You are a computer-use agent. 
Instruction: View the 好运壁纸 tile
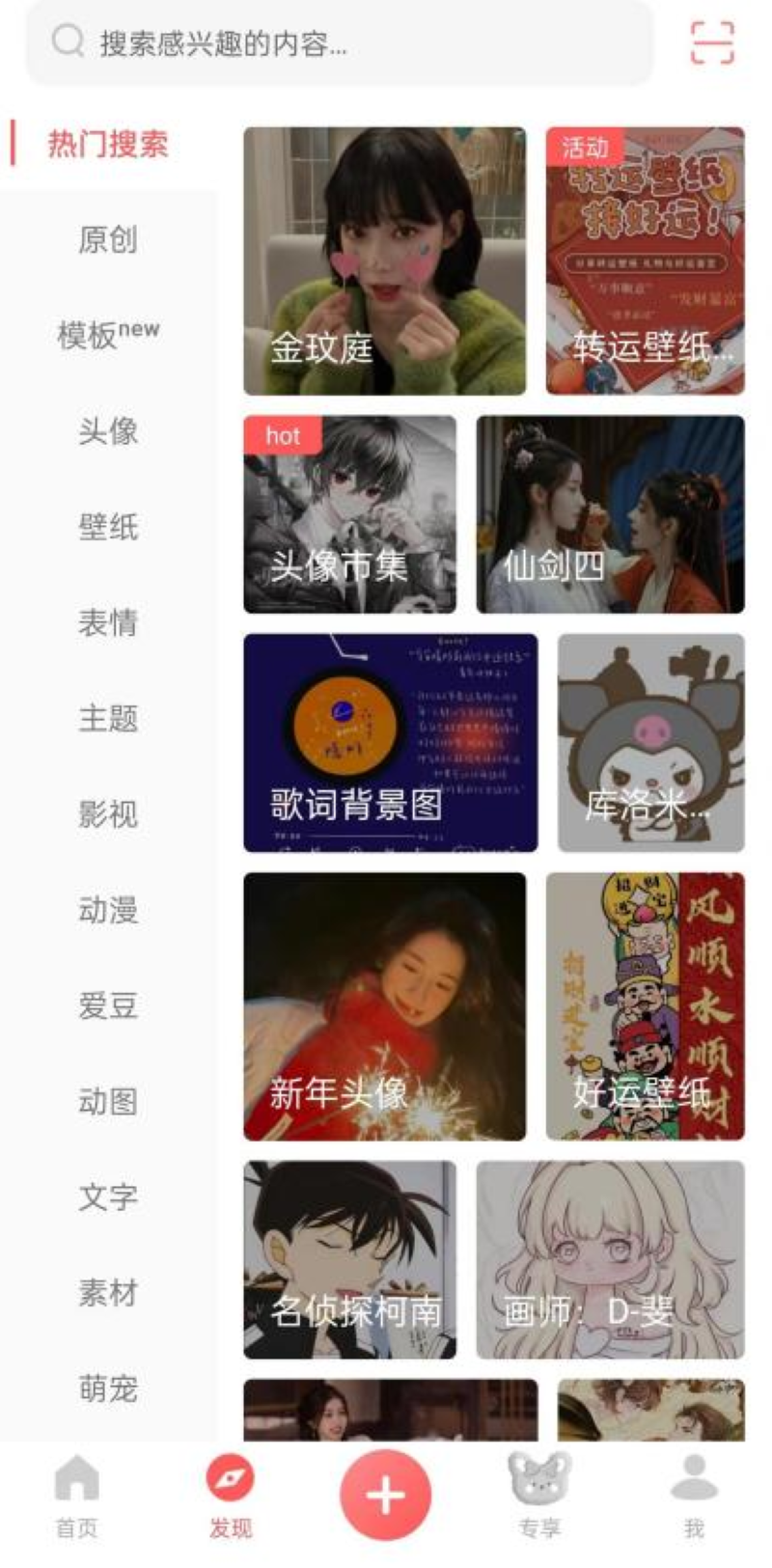(645, 1006)
